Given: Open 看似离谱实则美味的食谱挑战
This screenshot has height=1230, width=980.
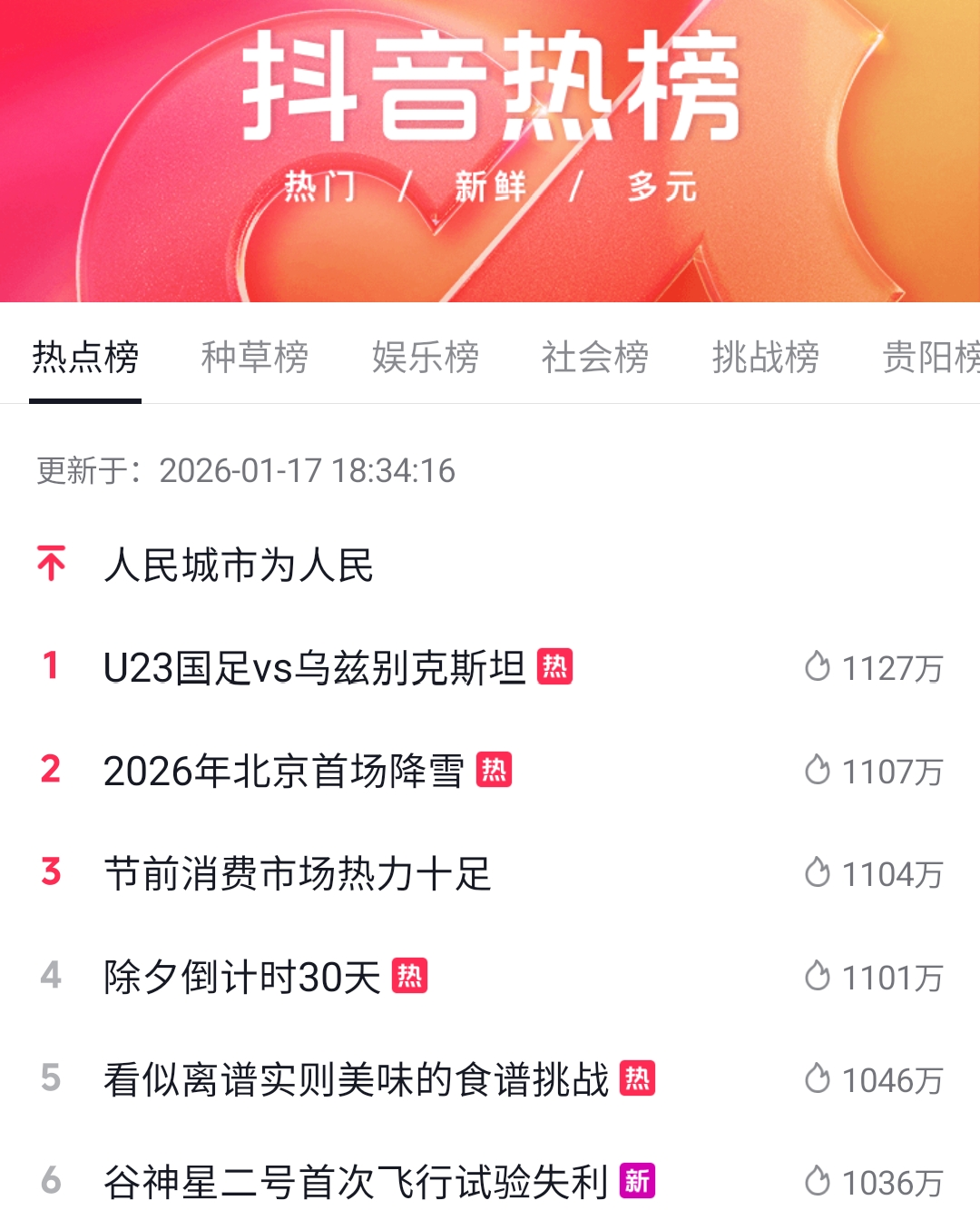Looking at the screenshot, I should 356,1080.
